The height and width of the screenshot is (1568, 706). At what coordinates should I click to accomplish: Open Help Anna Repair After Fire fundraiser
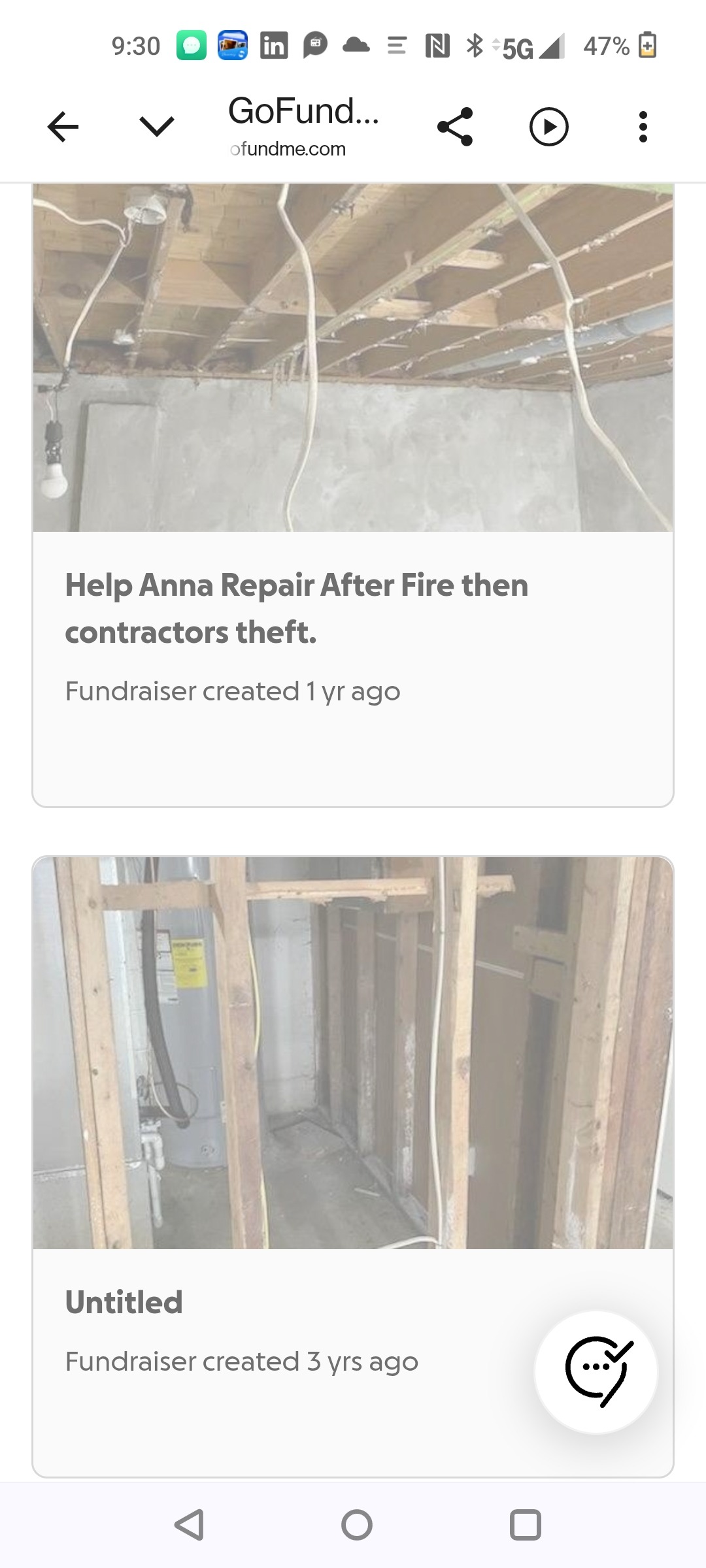coord(297,608)
